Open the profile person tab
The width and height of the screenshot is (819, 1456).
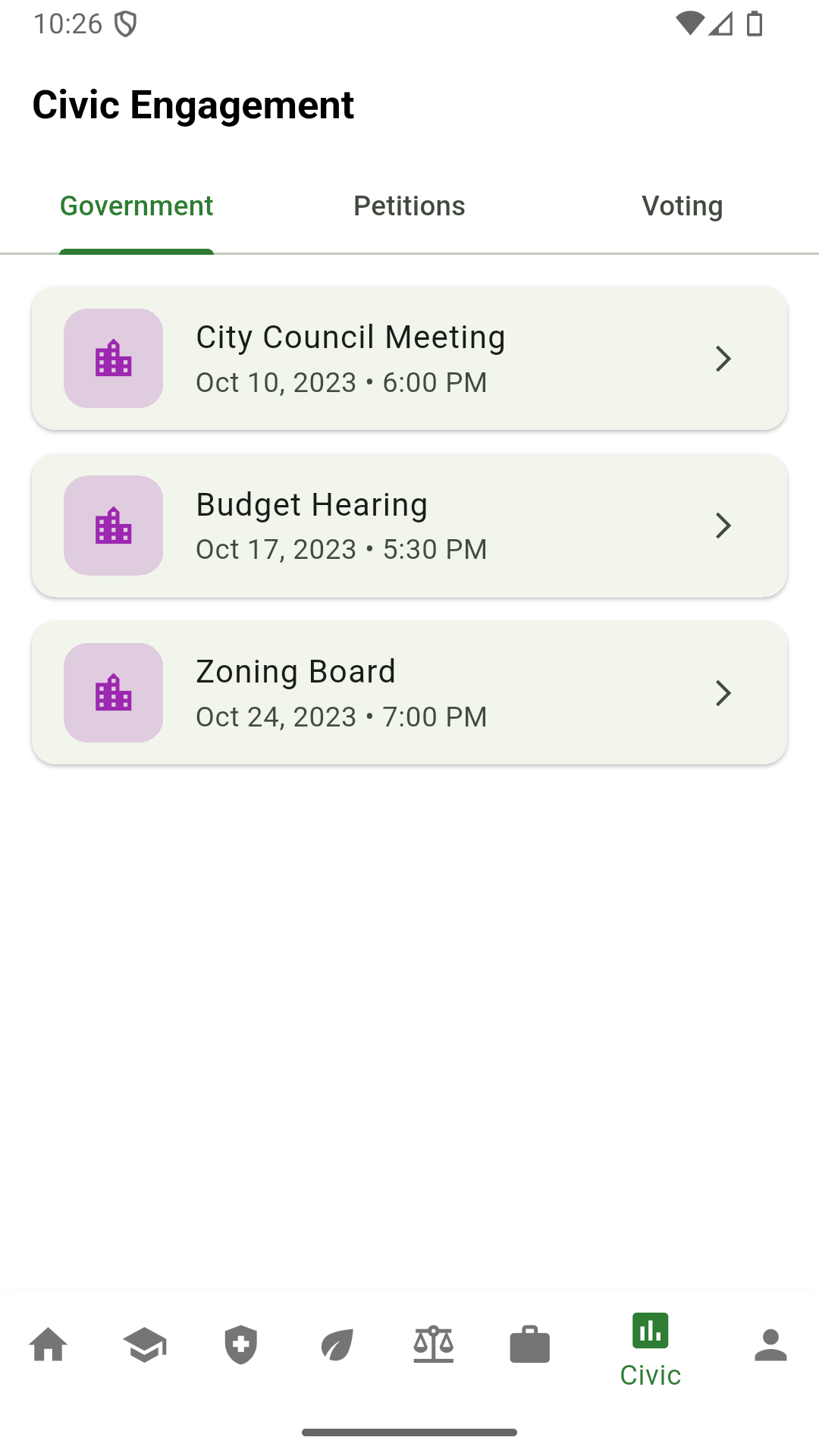(x=770, y=1345)
